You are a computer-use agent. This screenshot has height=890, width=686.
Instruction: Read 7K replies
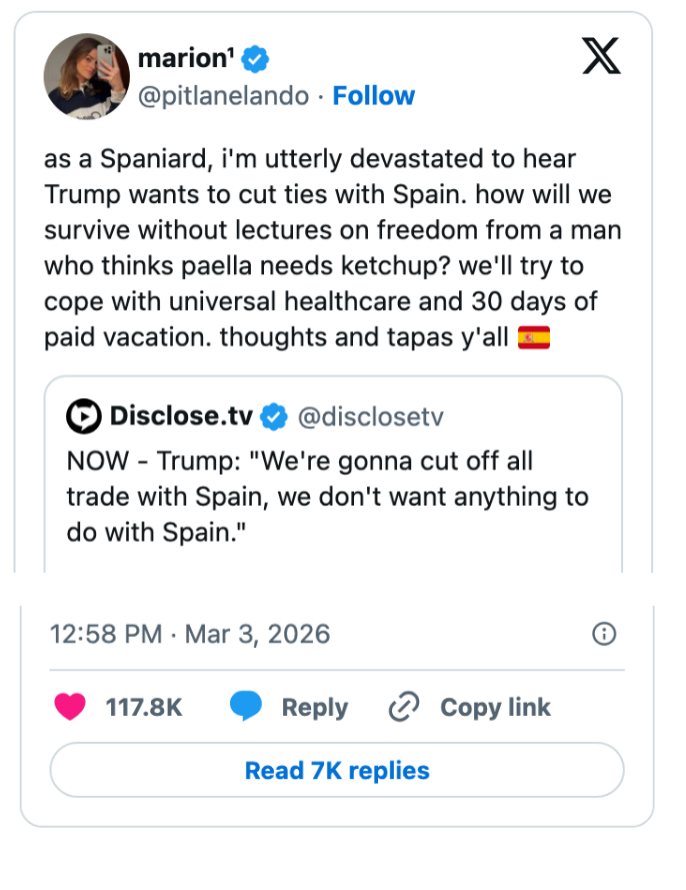337,771
